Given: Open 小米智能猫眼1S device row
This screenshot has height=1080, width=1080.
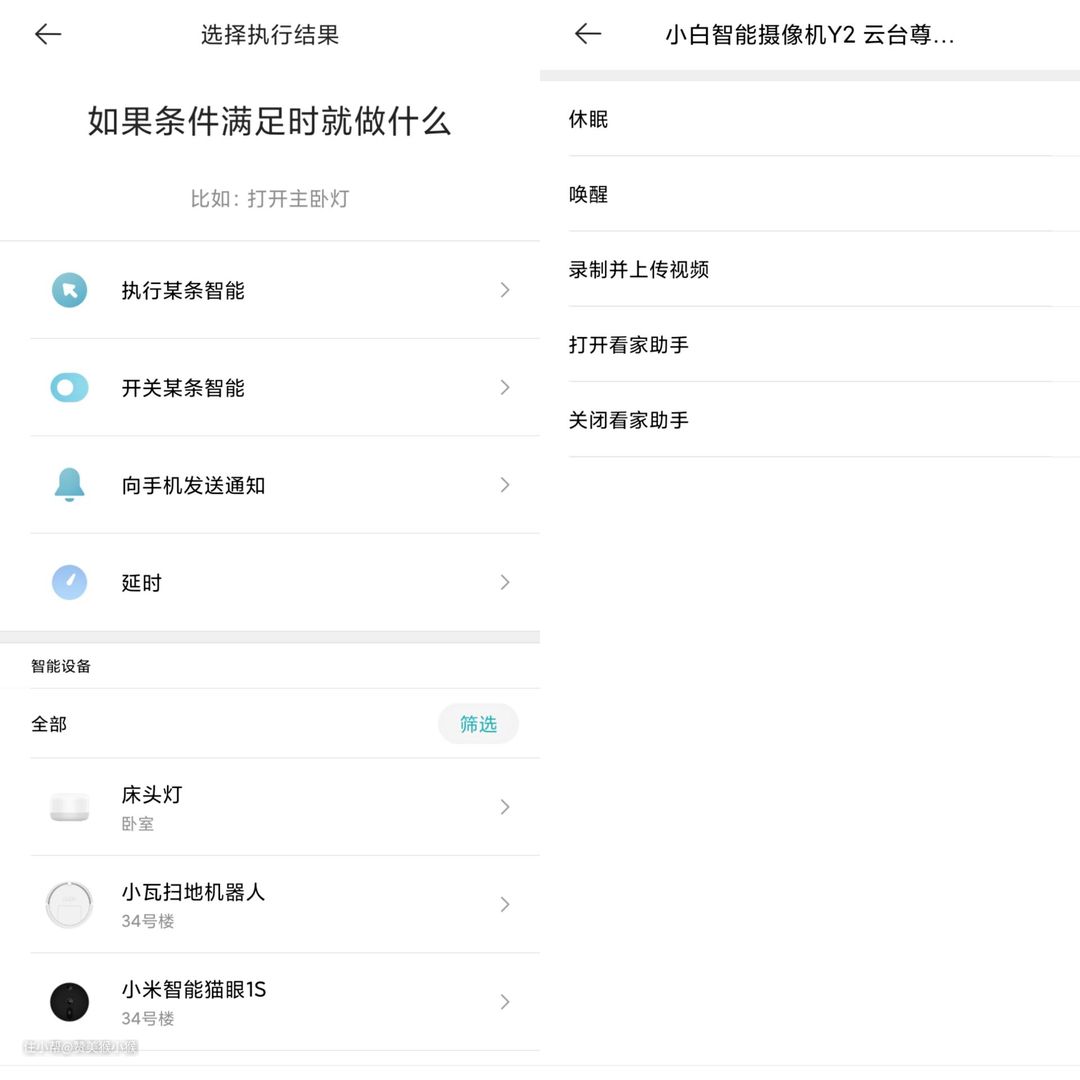Looking at the screenshot, I should coord(284,1002).
